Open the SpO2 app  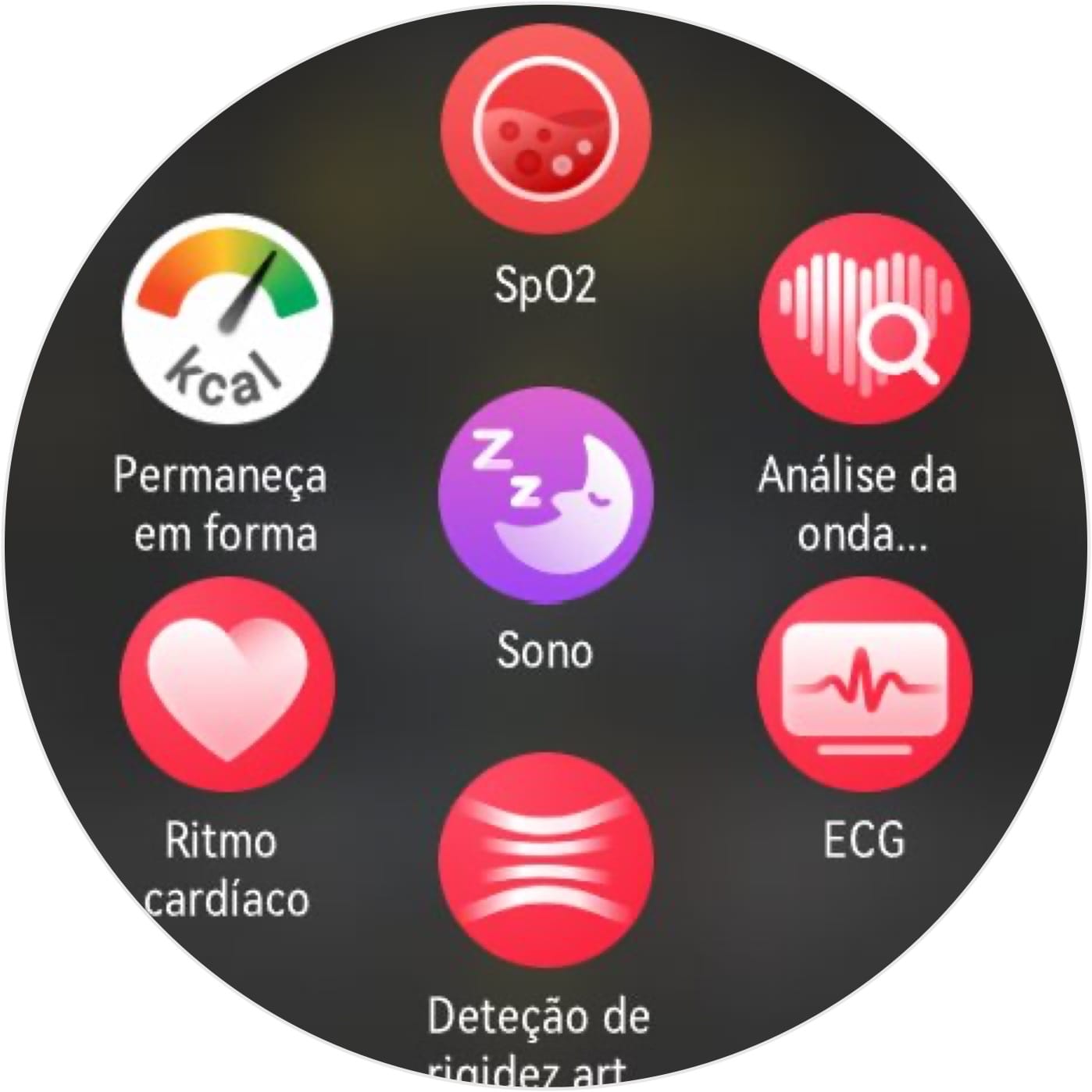click(x=545, y=130)
